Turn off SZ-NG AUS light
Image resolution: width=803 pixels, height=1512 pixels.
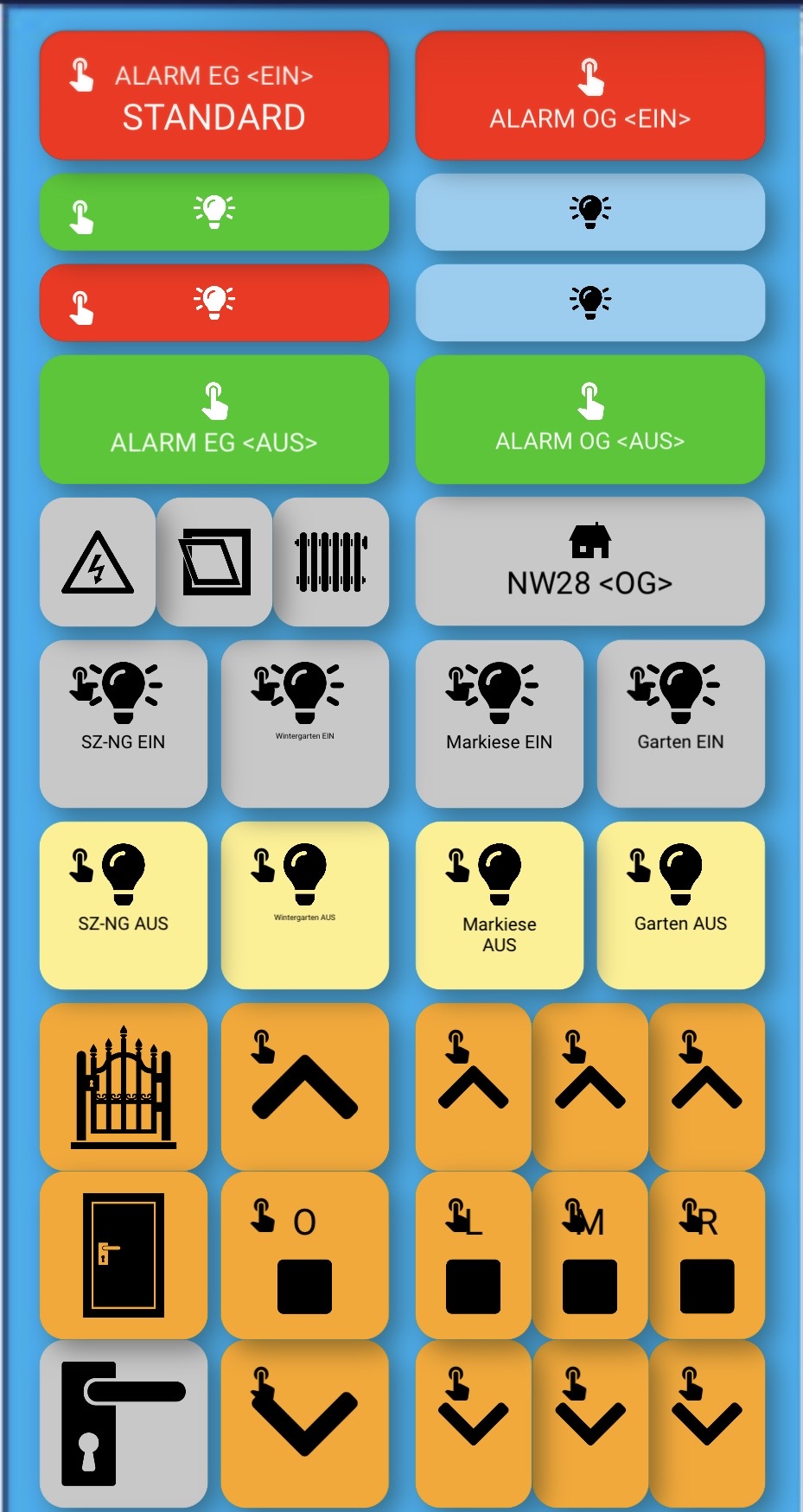click(124, 905)
